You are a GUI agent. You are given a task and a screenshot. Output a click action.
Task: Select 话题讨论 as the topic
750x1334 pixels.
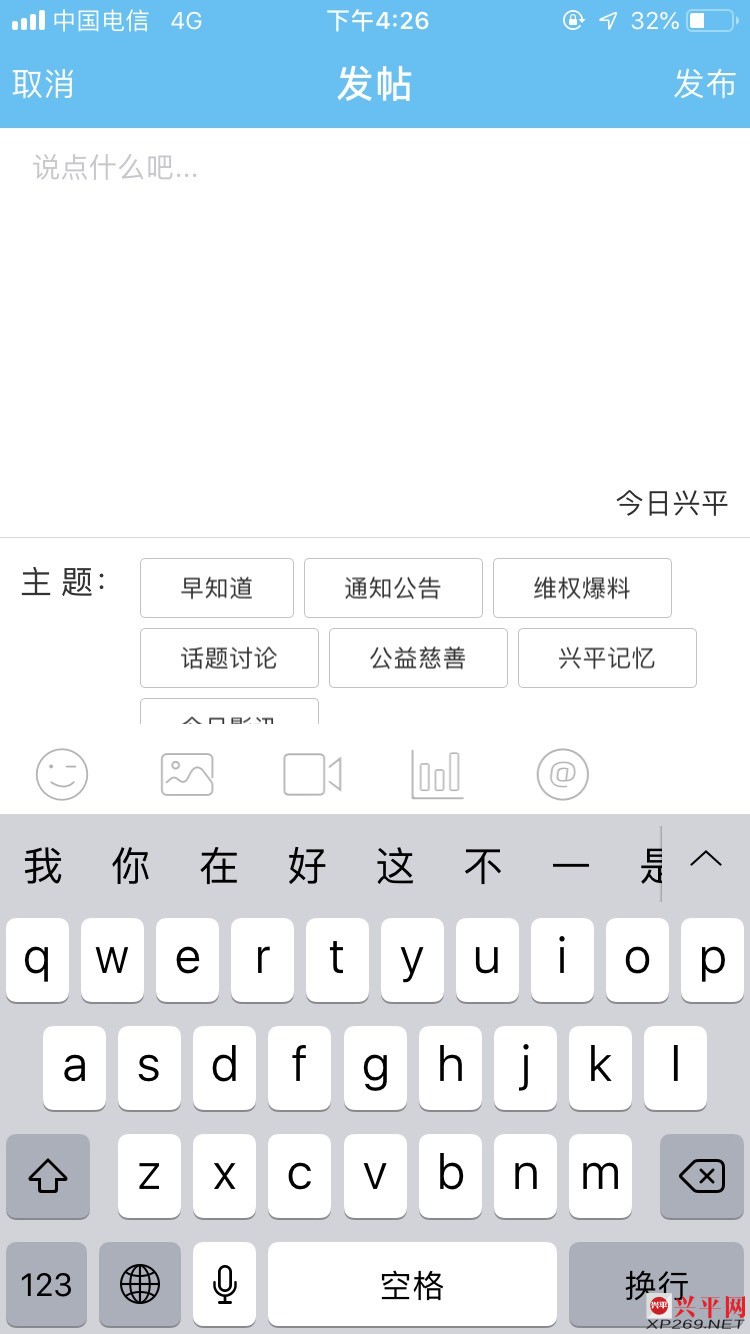coord(229,658)
